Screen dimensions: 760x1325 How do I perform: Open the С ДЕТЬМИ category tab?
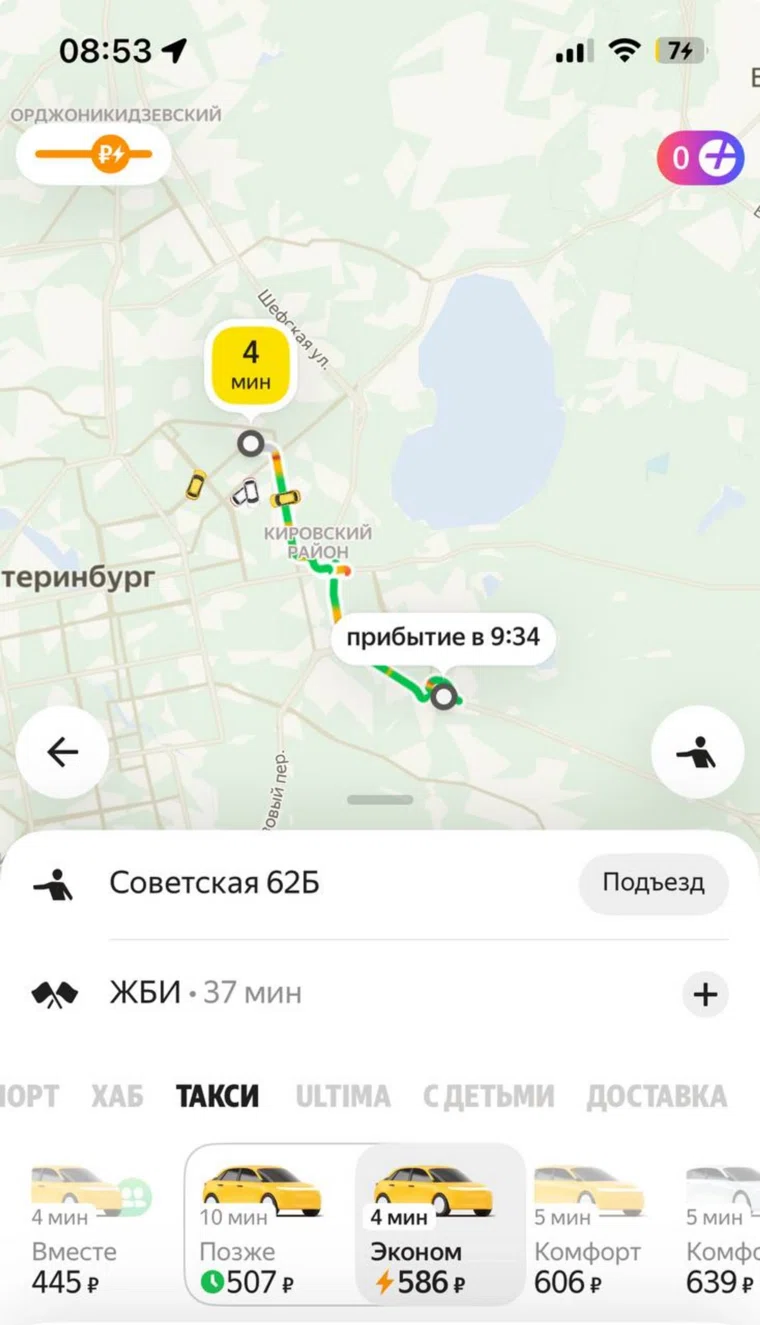pyautogui.click(x=488, y=1096)
